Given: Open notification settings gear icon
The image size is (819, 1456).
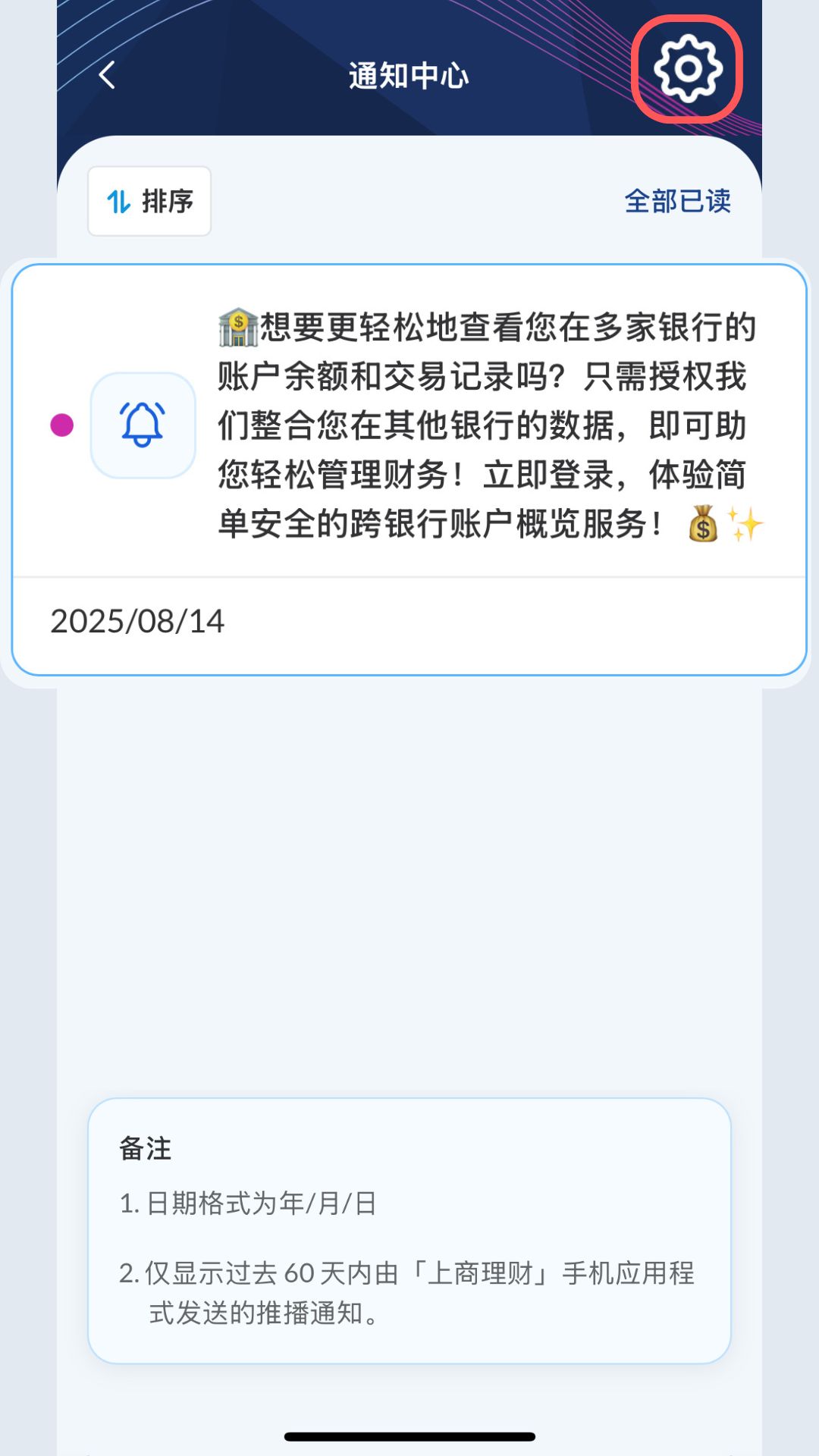Looking at the screenshot, I should point(687,69).
